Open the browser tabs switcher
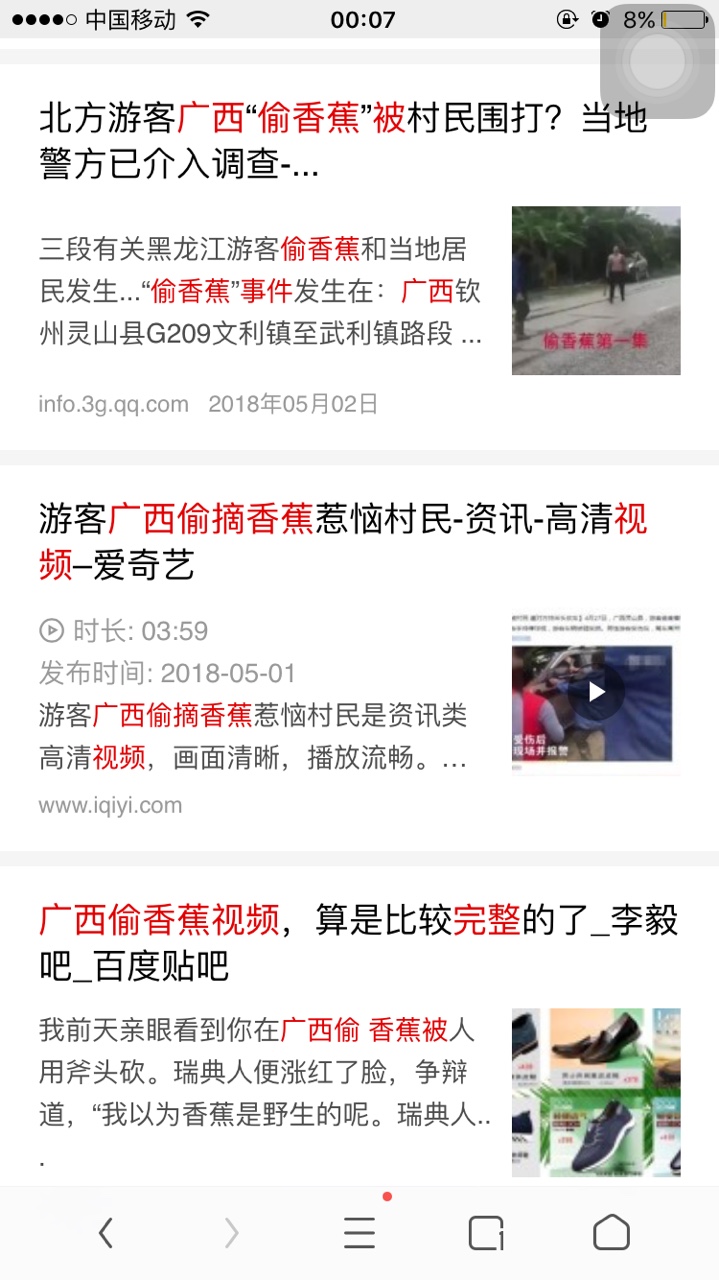Screen dimensions: 719x1280 click(x=486, y=1233)
